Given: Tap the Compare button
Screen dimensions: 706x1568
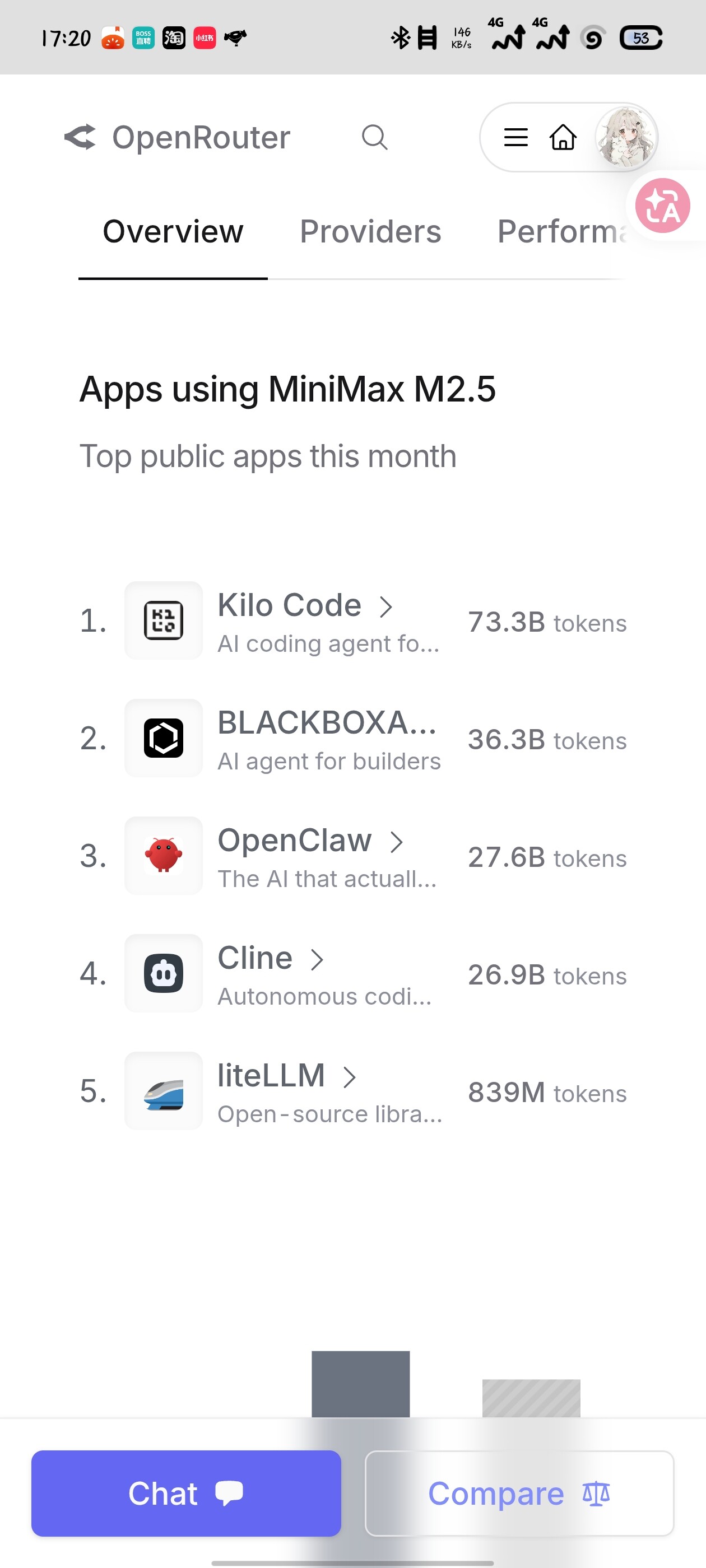Looking at the screenshot, I should pos(519,1493).
